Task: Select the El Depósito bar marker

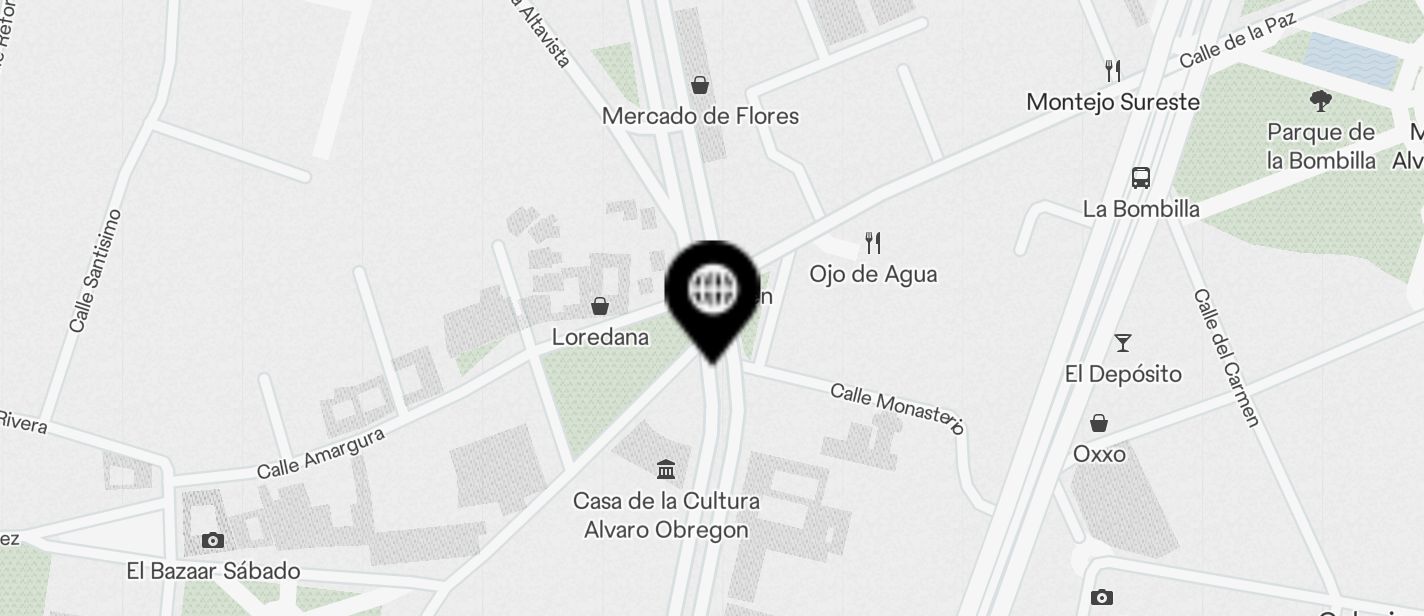Action: 1123,344
